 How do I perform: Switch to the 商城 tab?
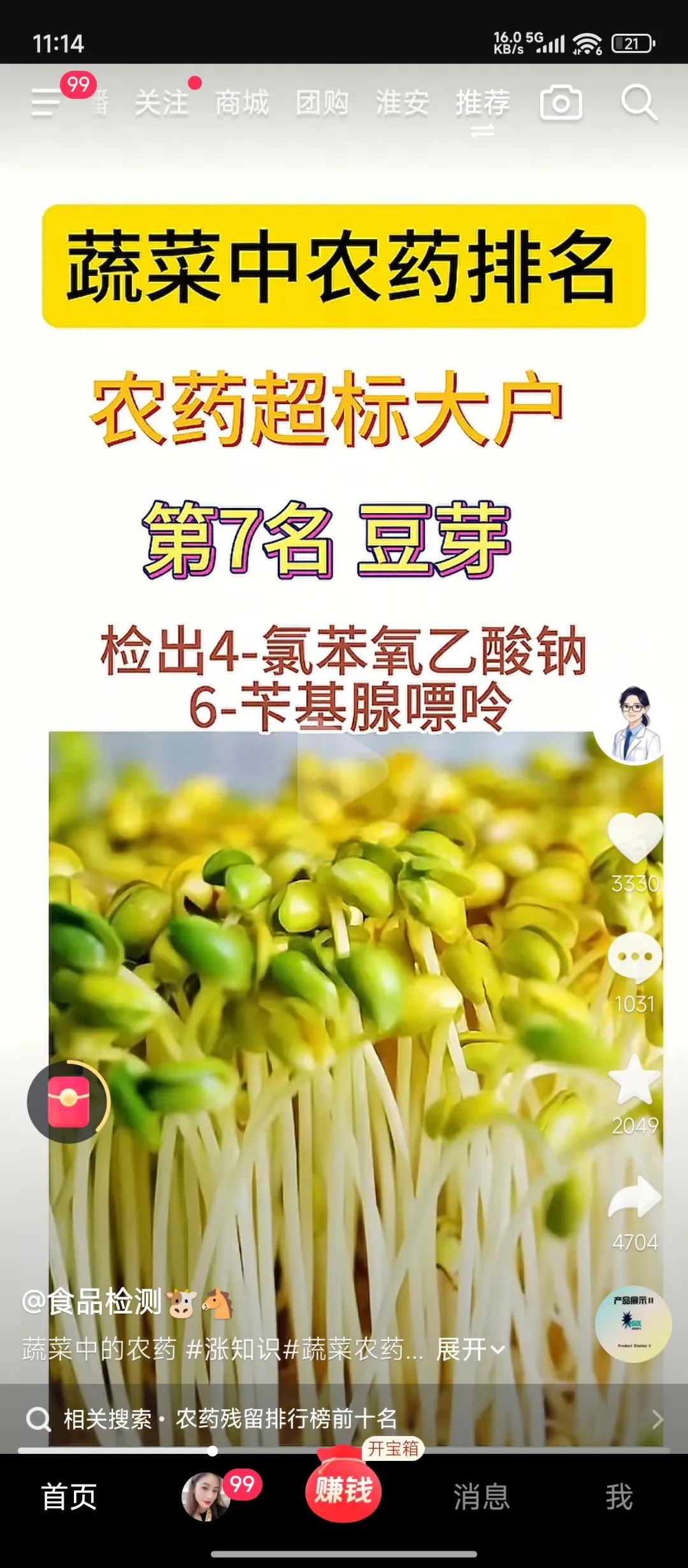point(242,103)
